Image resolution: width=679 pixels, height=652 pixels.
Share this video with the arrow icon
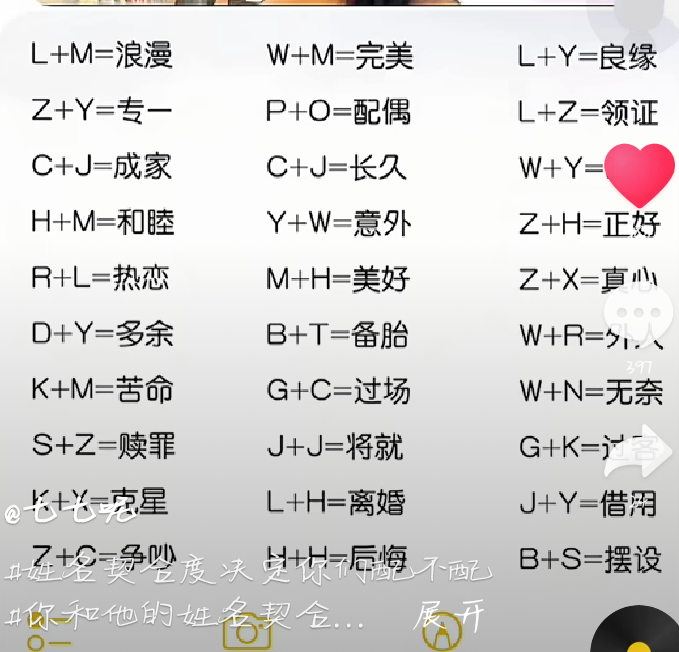pos(638,451)
